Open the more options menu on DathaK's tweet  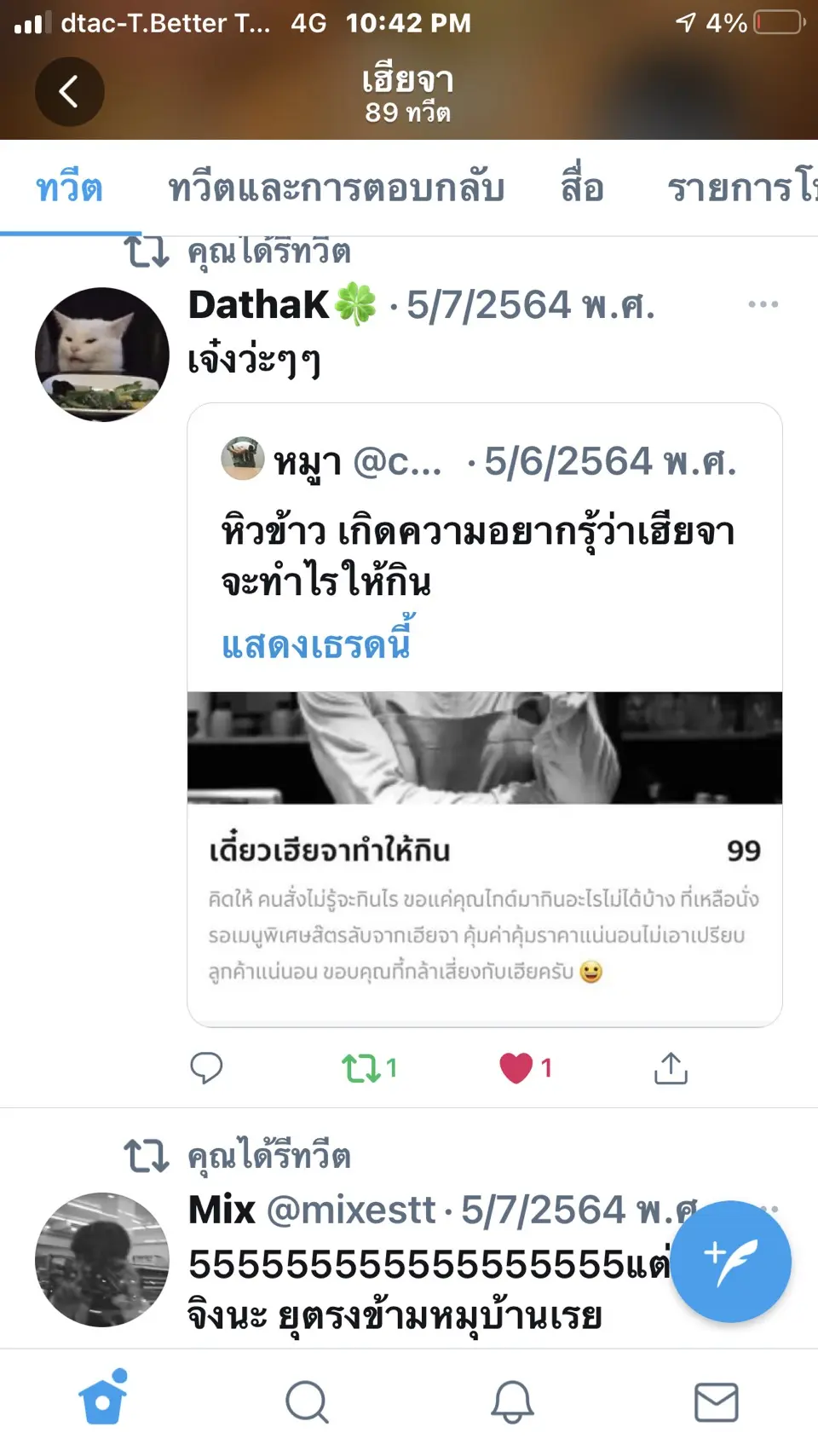pos(763,304)
